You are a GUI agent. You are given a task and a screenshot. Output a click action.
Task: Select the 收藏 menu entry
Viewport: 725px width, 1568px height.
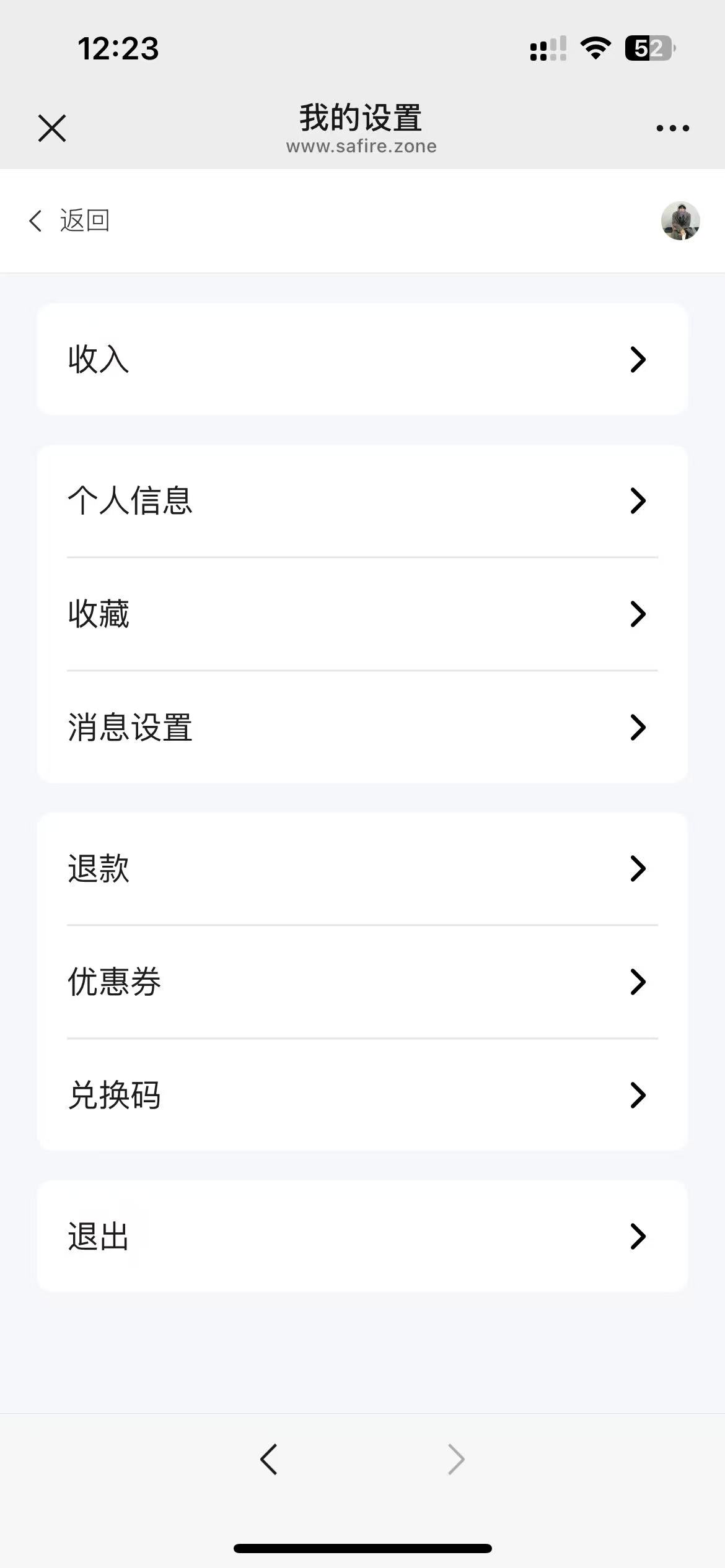98,614
